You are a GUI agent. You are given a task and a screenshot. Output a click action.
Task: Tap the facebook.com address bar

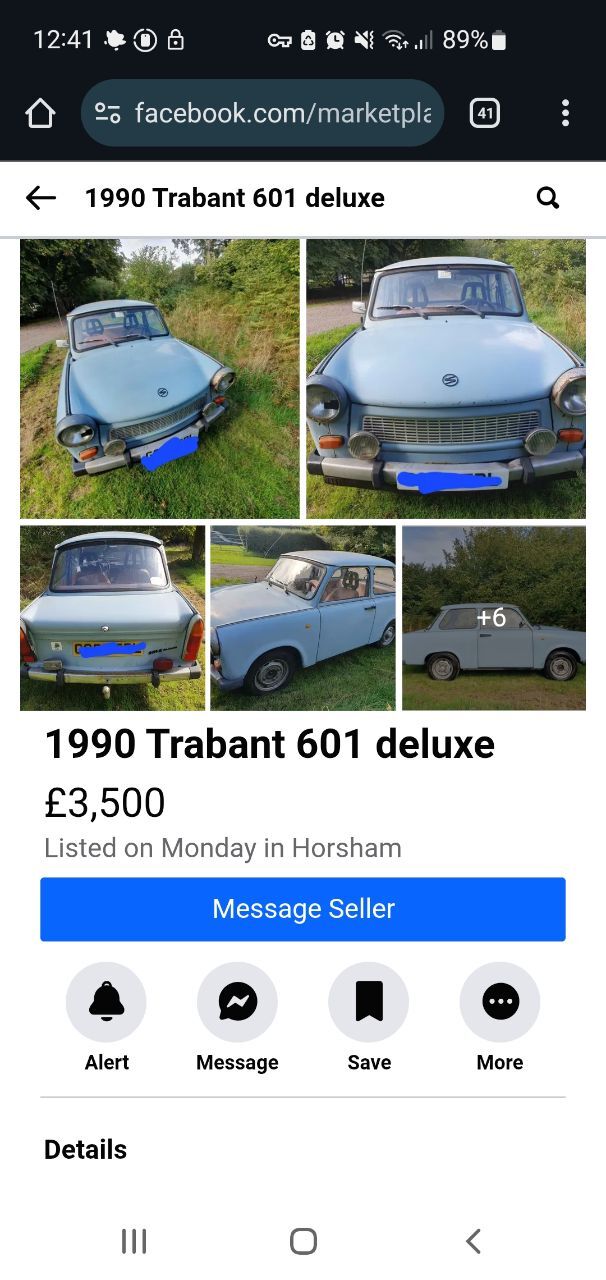262,113
